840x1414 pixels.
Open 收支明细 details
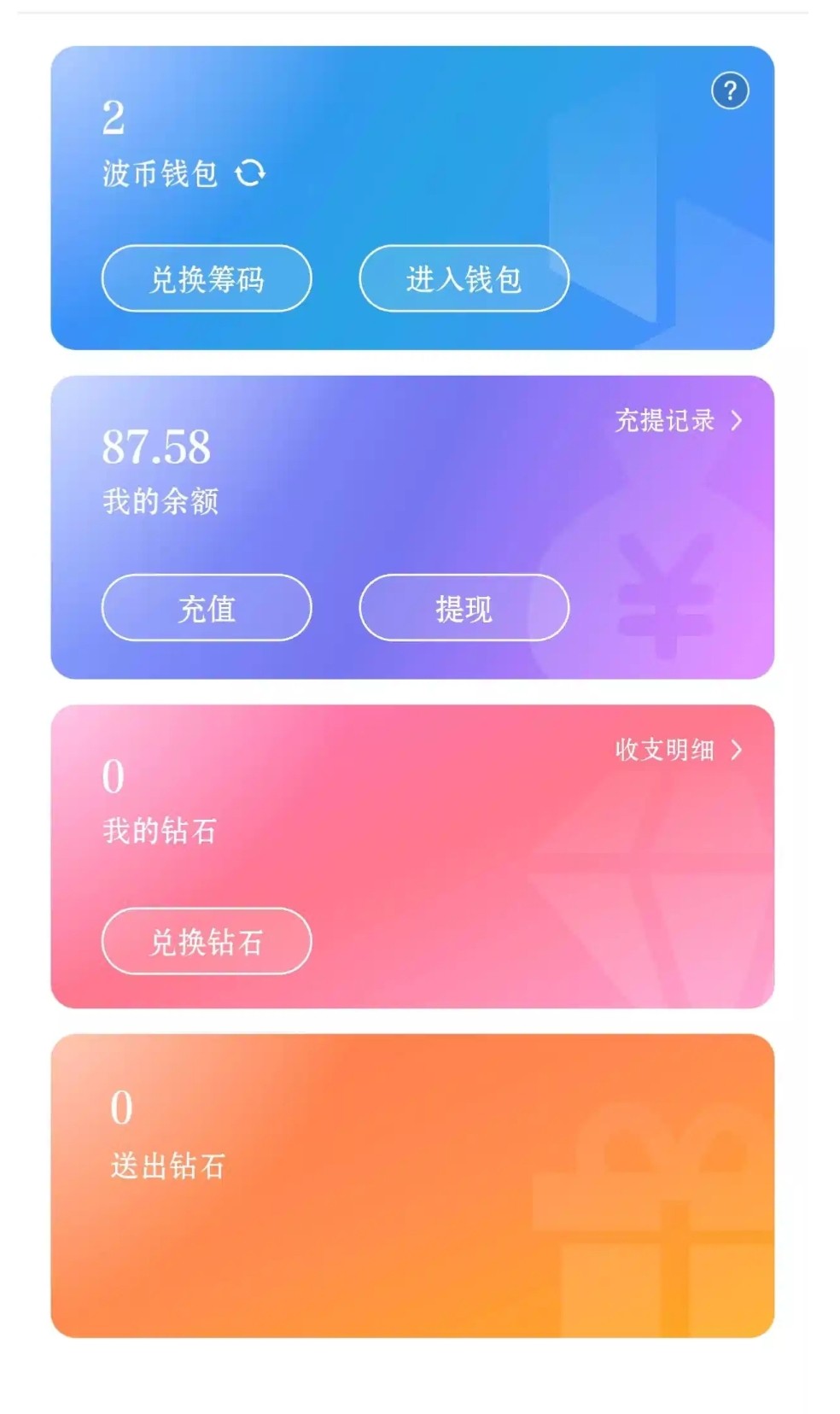click(x=678, y=750)
